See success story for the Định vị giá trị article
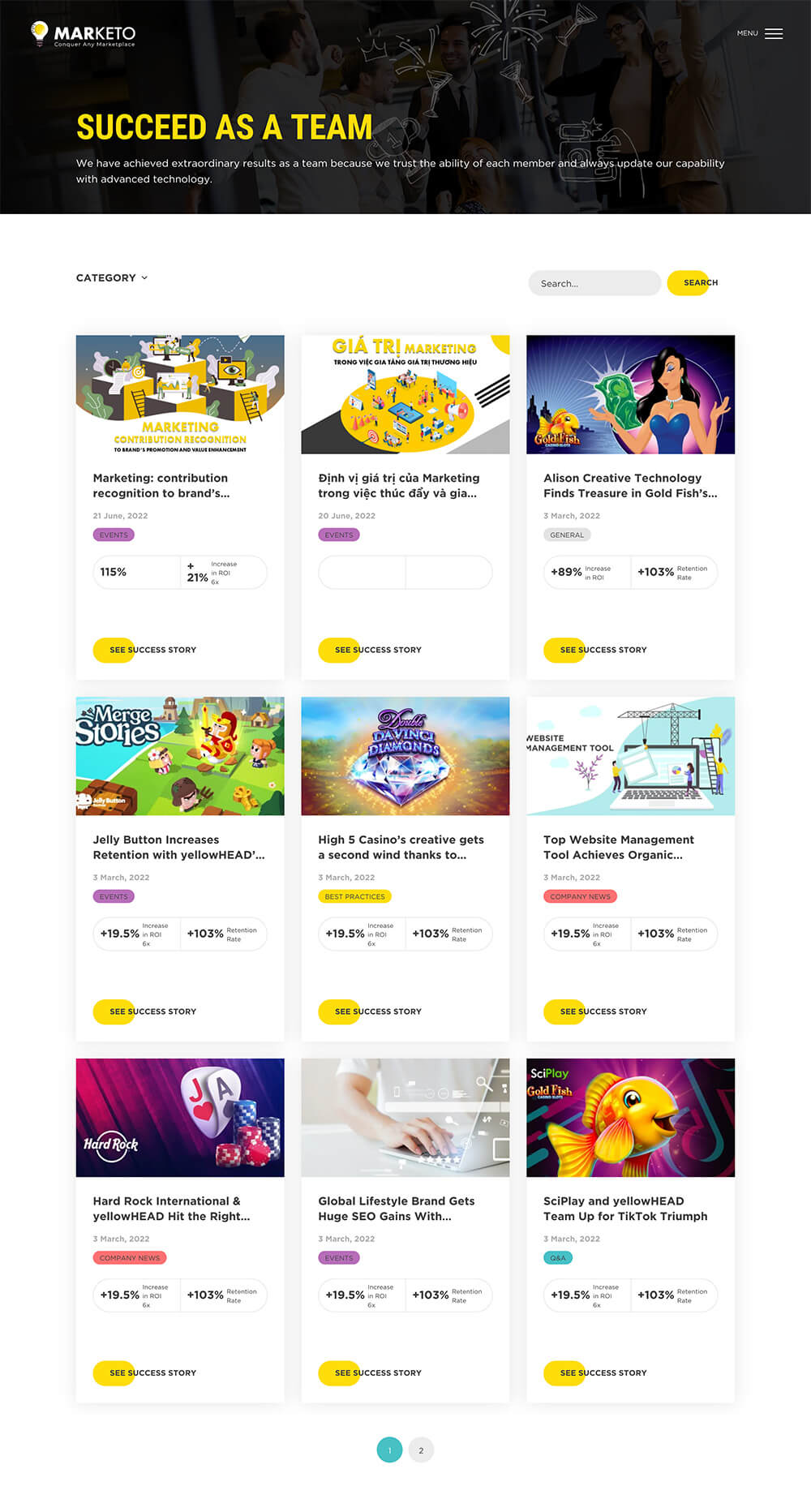 pos(378,650)
